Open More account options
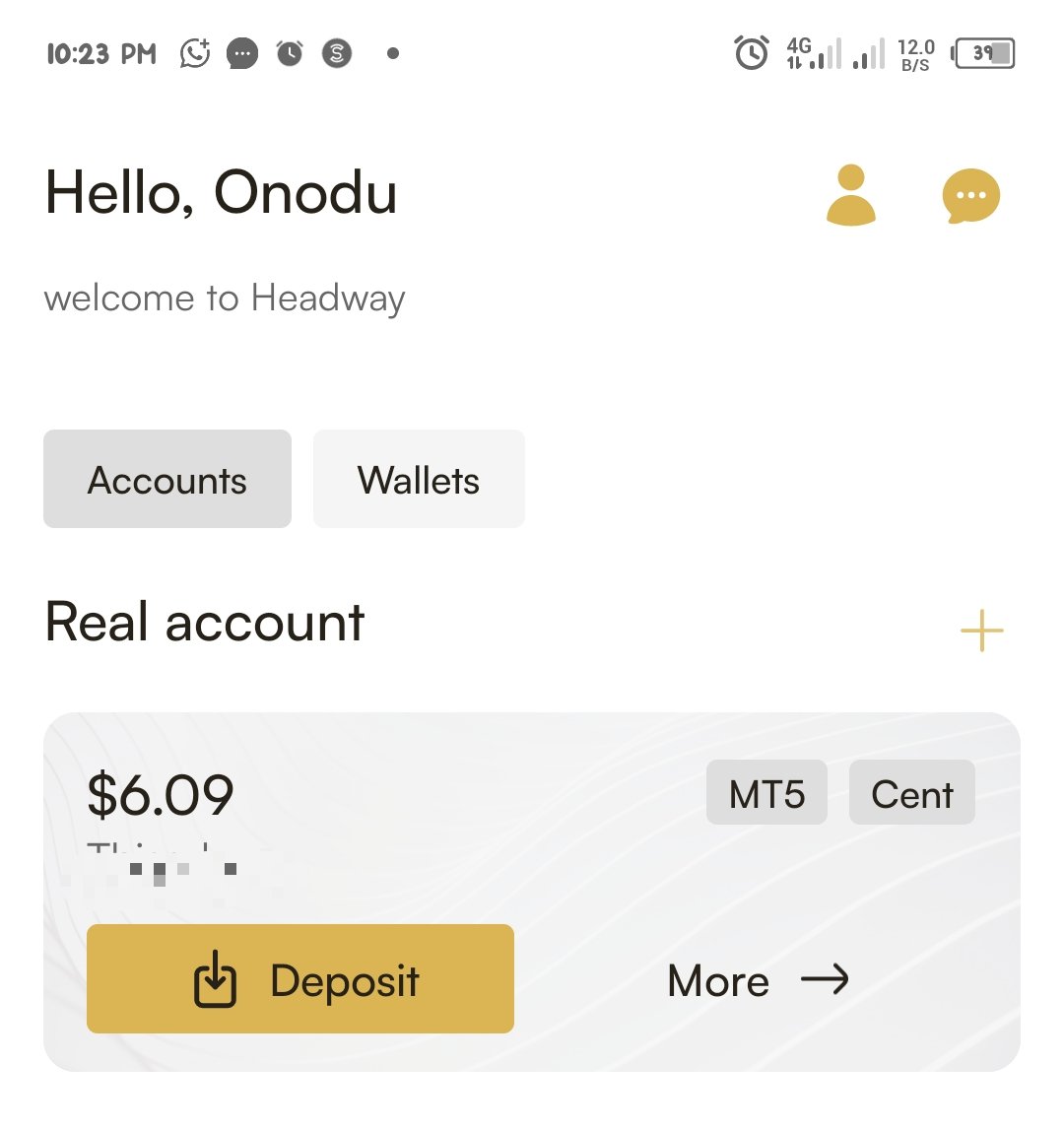 [x=758, y=980]
